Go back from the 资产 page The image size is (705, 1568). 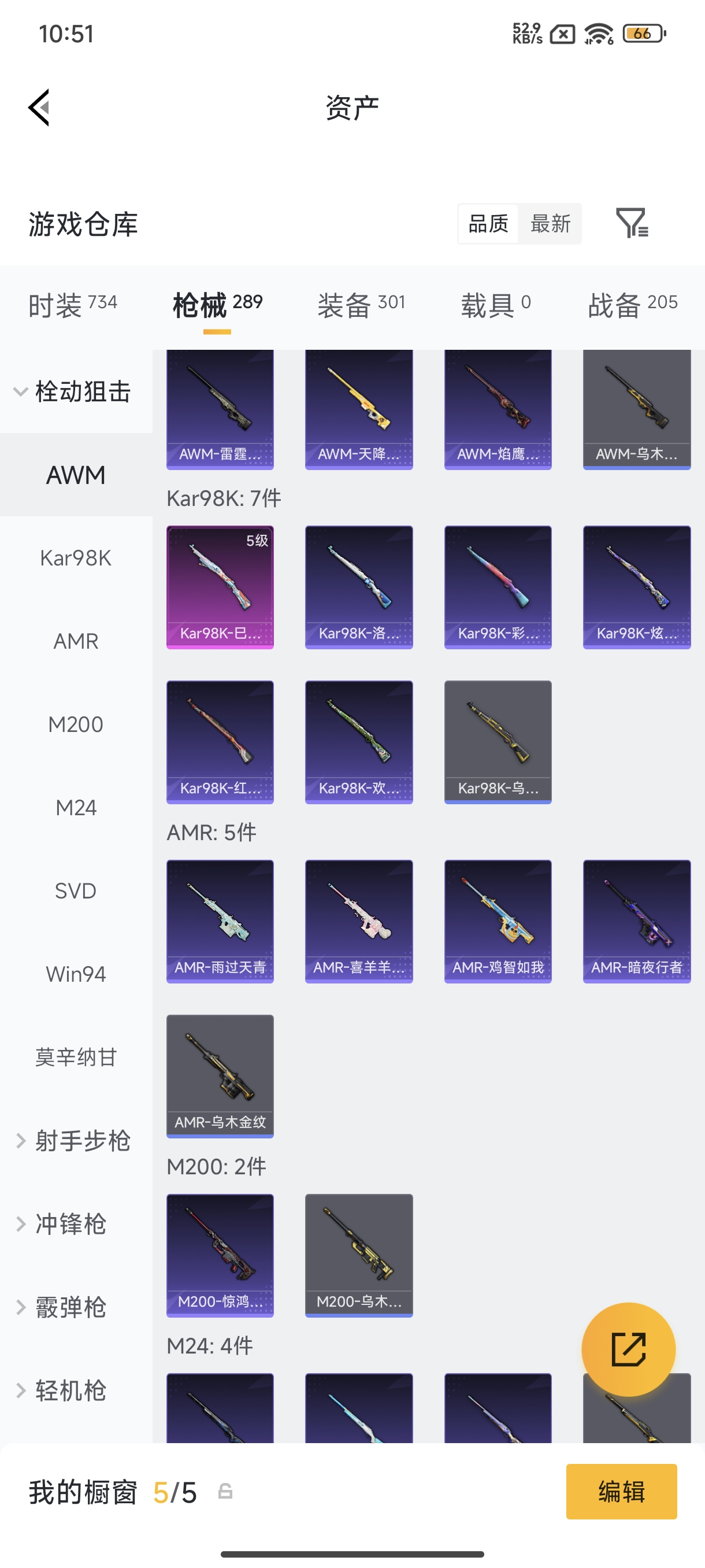[x=39, y=108]
